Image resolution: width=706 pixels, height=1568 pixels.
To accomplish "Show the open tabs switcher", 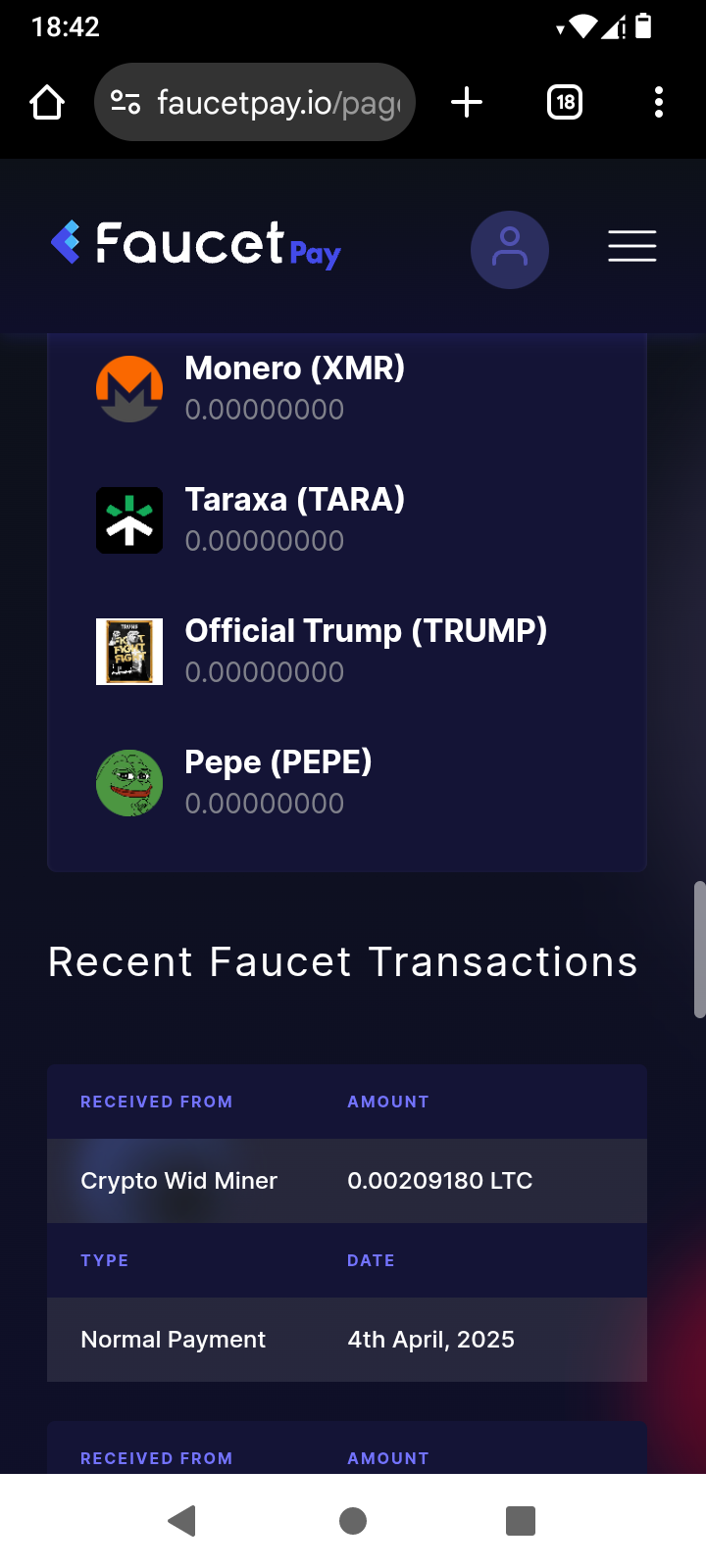I will (x=565, y=102).
